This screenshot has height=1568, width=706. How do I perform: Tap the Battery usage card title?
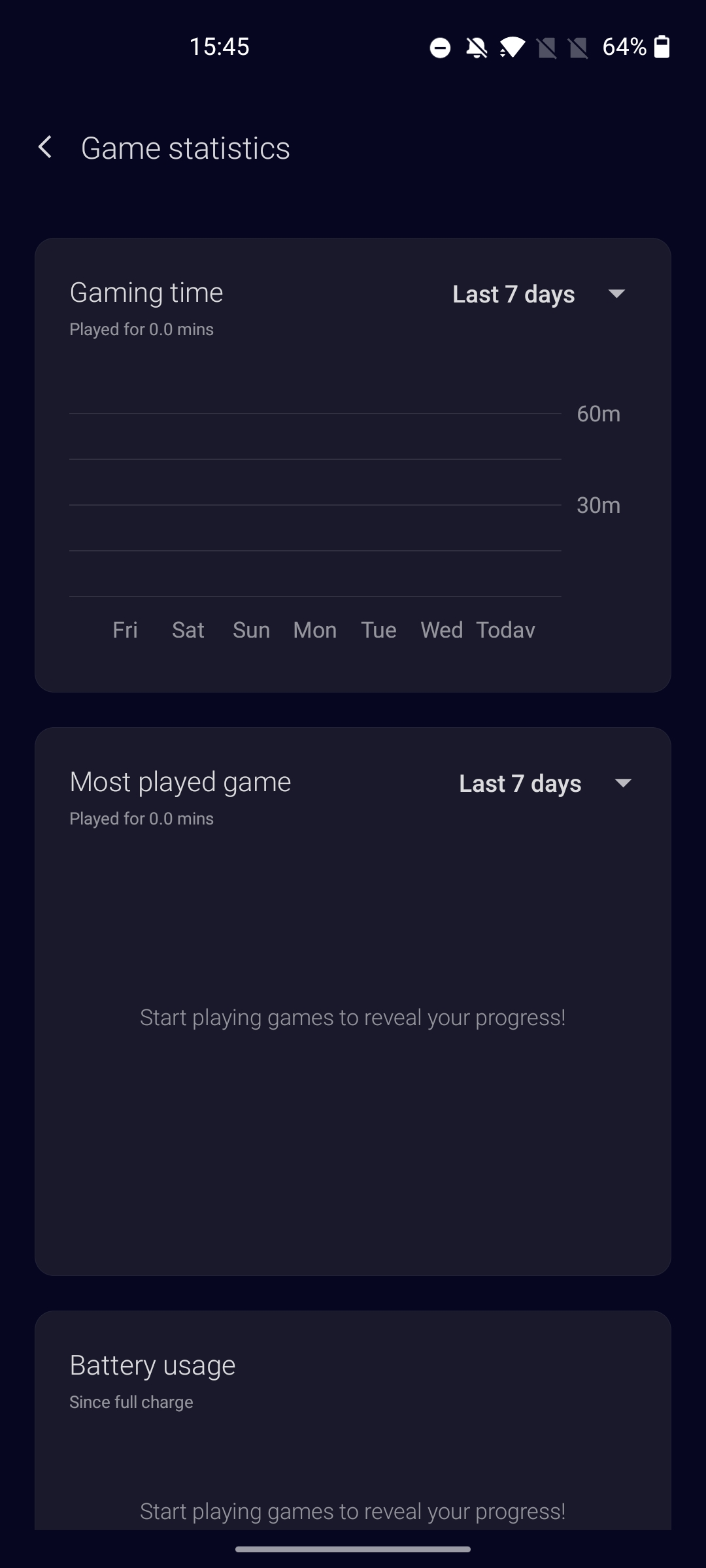(152, 1364)
